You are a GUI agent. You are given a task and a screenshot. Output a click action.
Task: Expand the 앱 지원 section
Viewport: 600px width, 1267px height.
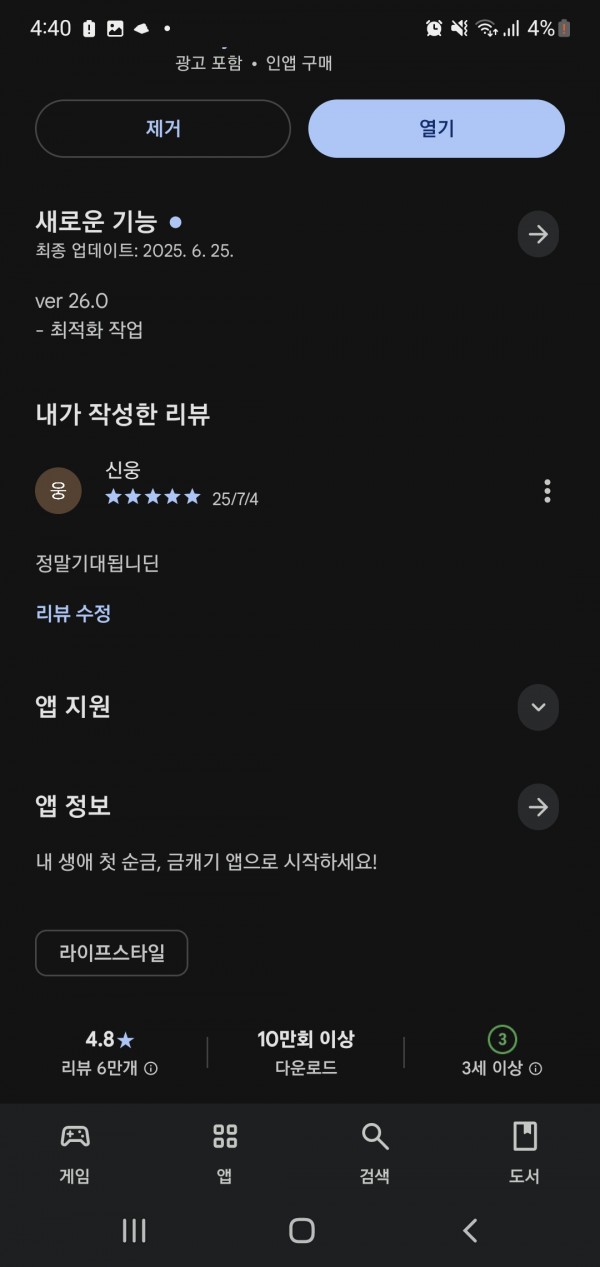point(538,707)
